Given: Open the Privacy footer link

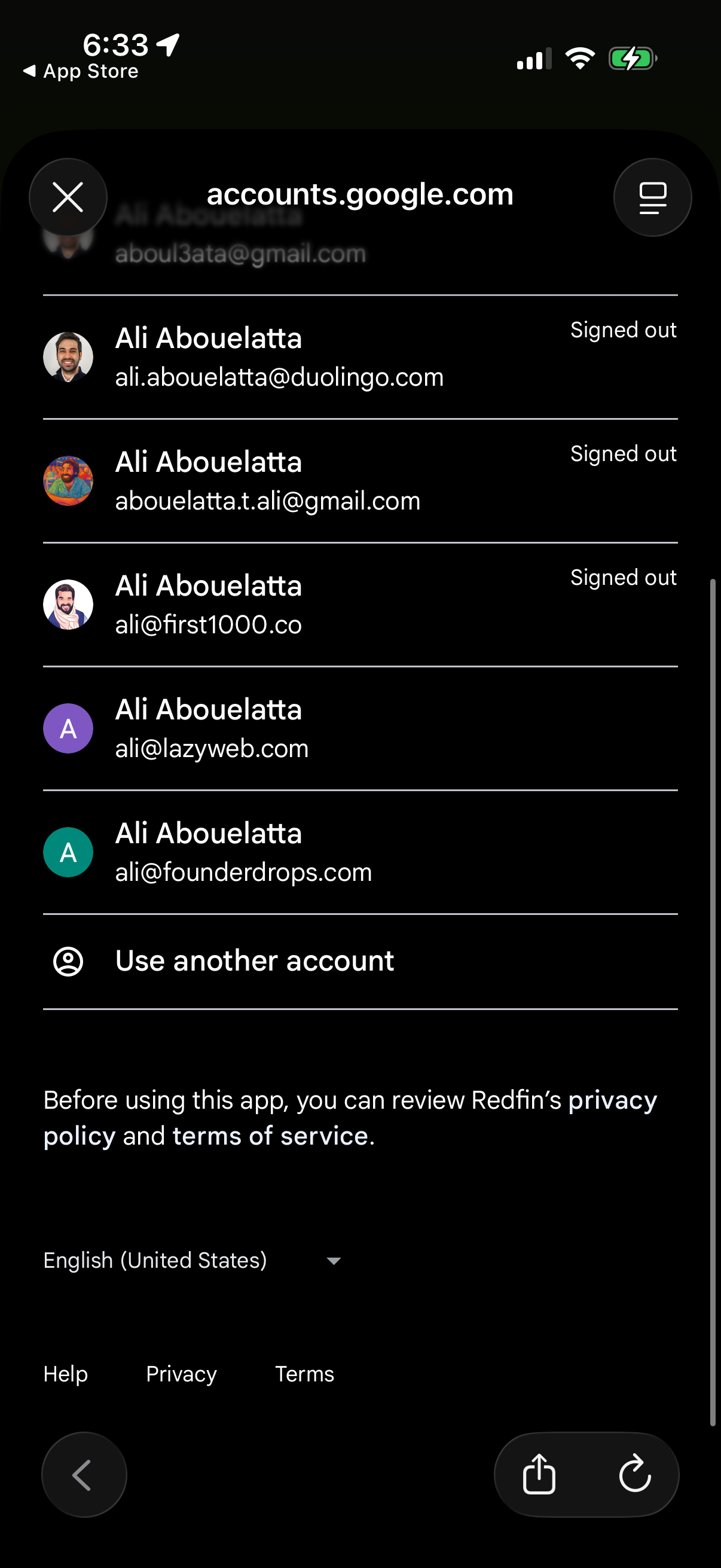Looking at the screenshot, I should pyautogui.click(x=181, y=1374).
